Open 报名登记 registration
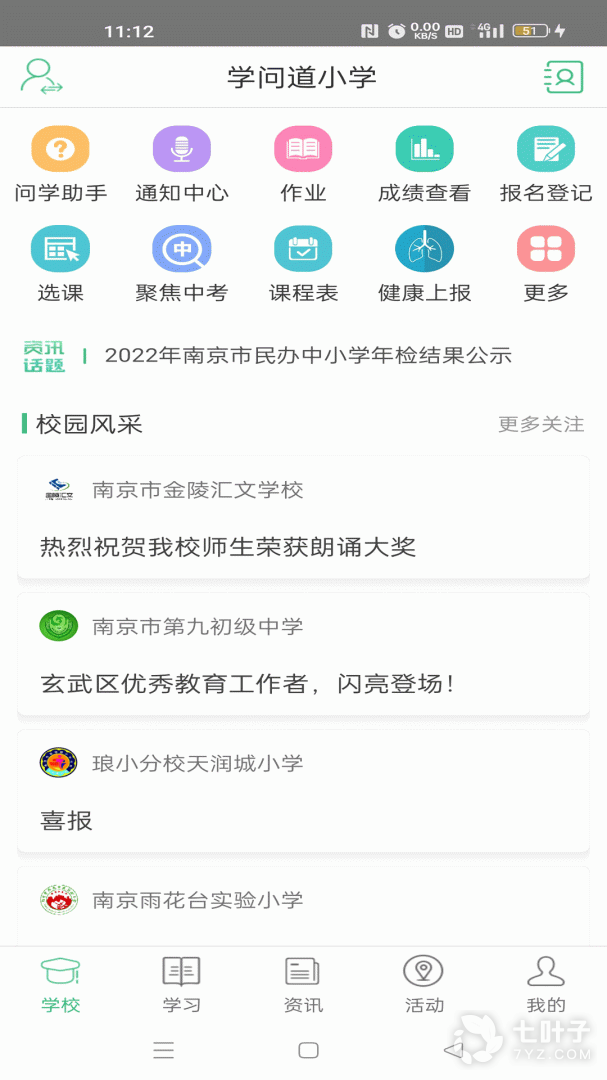Image resolution: width=607 pixels, height=1080 pixels. pos(546,165)
